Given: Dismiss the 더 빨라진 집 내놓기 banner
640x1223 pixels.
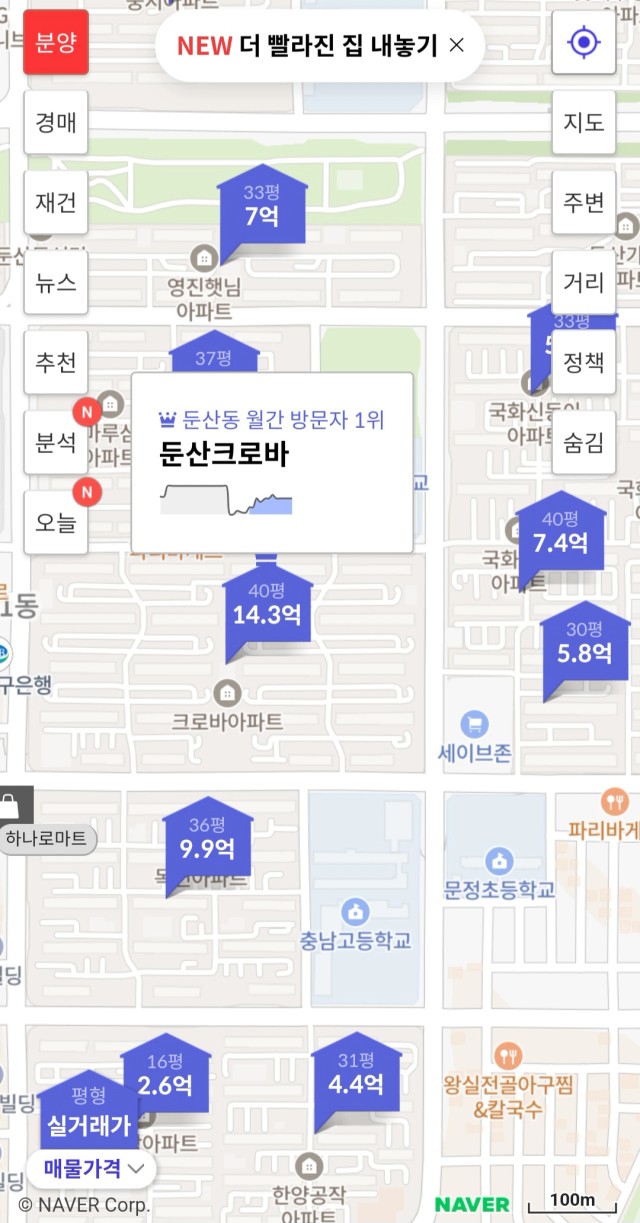Looking at the screenshot, I should (x=457, y=45).
